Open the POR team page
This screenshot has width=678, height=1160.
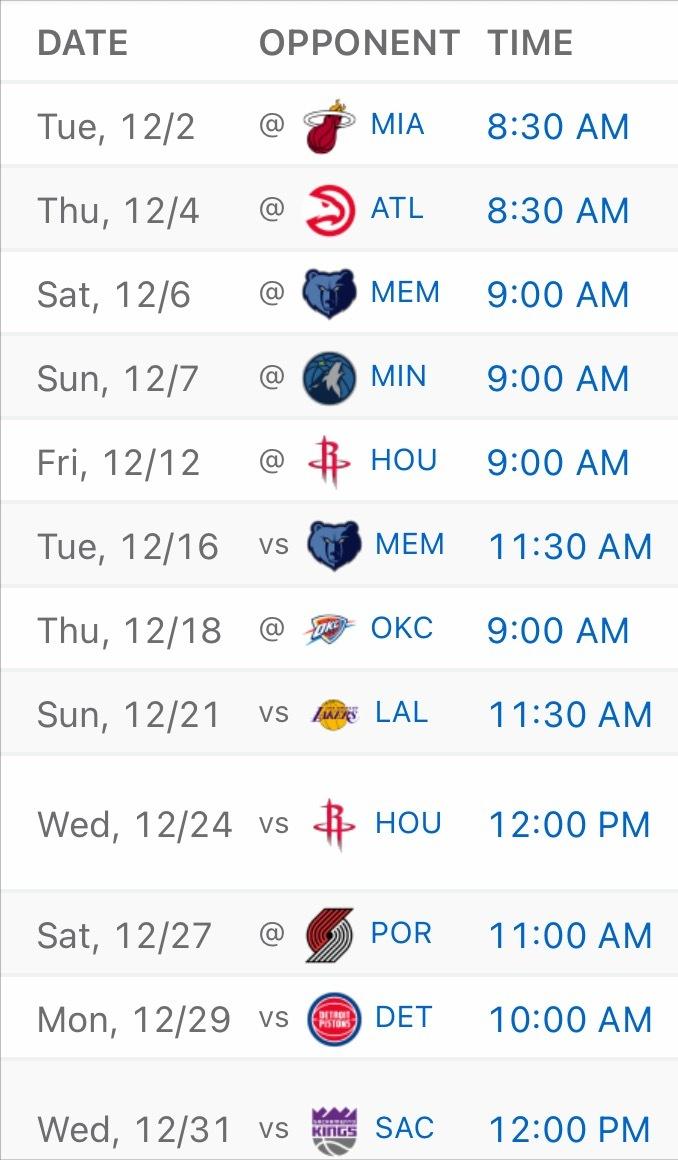point(400,934)
